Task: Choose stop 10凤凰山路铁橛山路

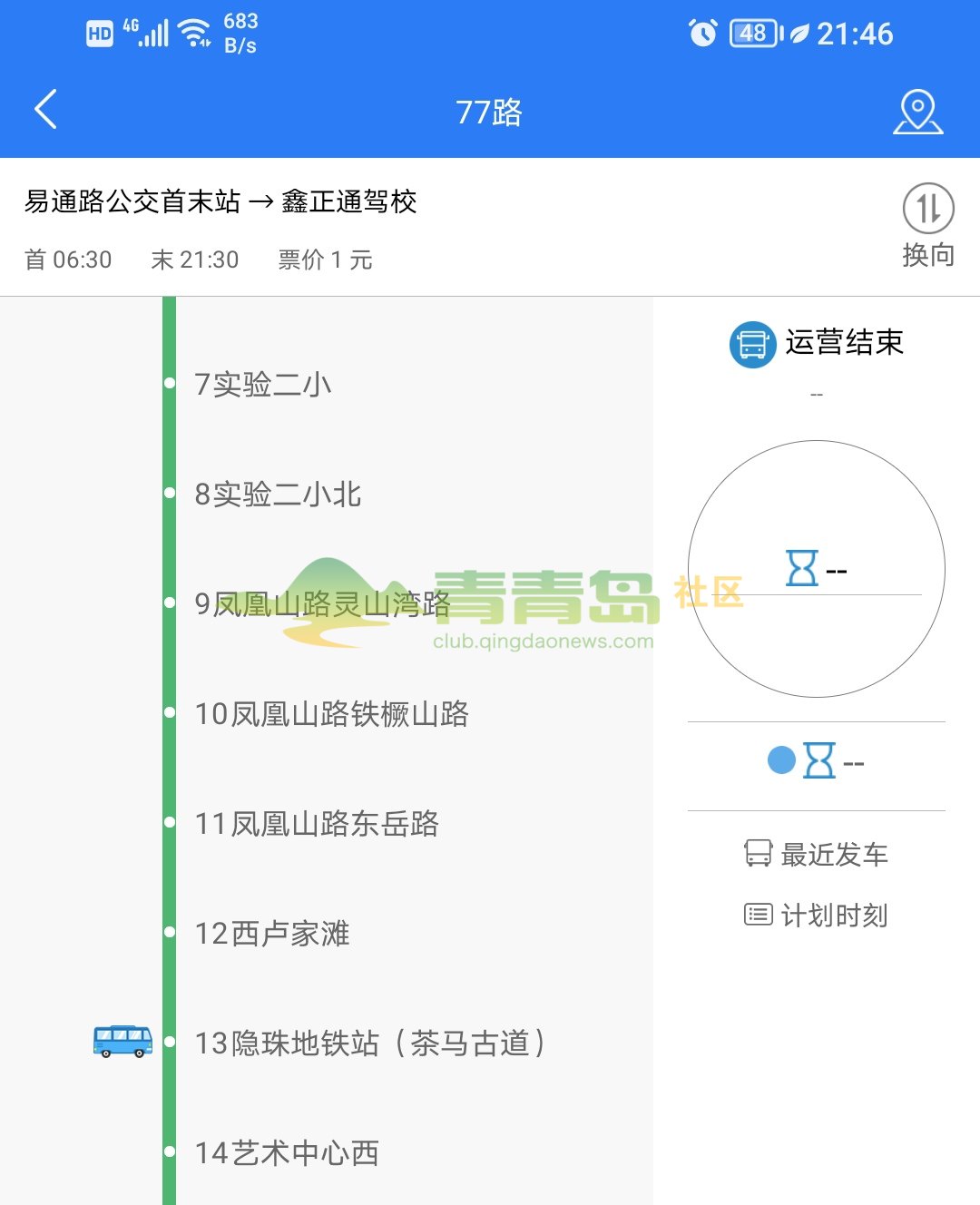Action: 331,714
